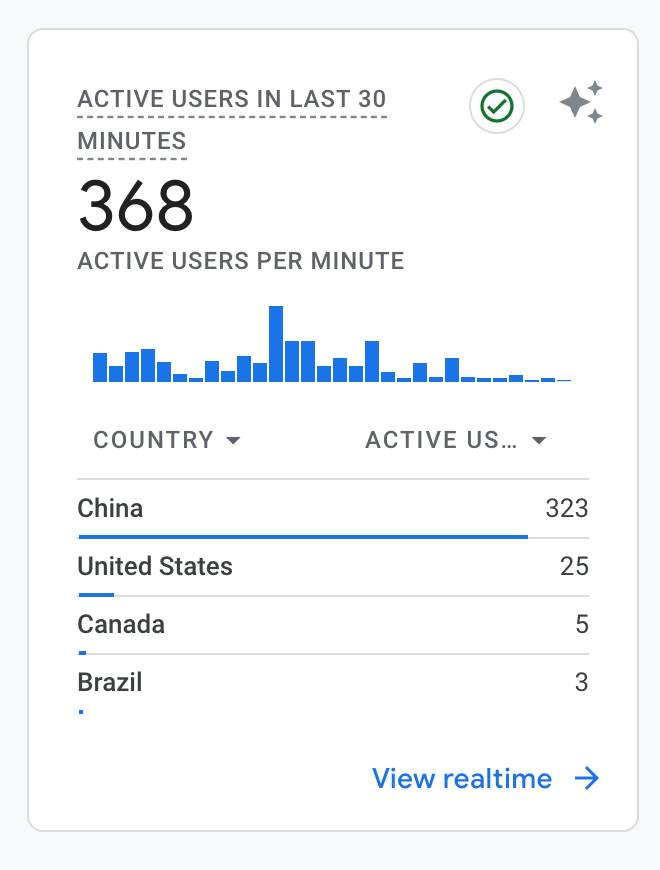The width and height of the screenshot is (660, 870).
Task: Tap the sparkle insights icon
Action: pyautogui.click(x=581, y=102)
